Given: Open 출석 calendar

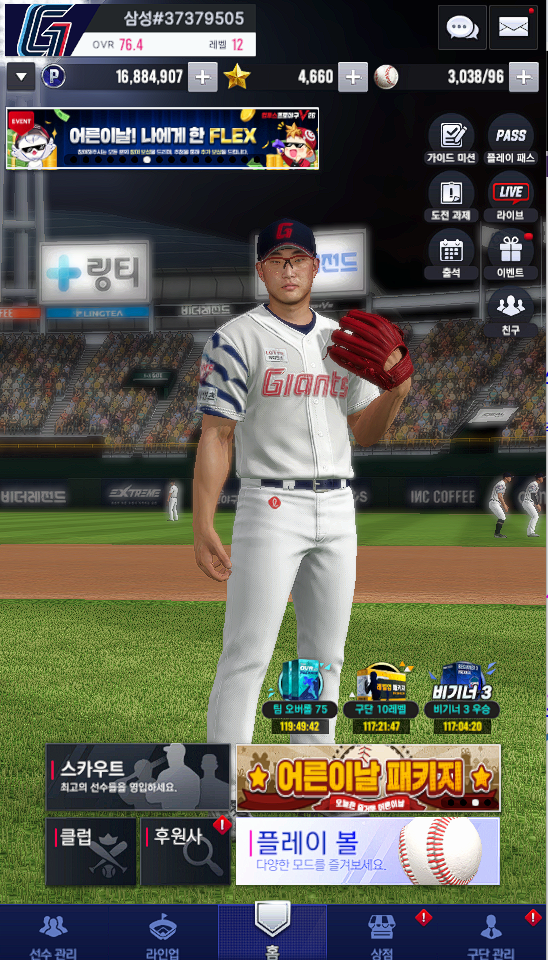Looking at the screenshot, I should (451, 255).
